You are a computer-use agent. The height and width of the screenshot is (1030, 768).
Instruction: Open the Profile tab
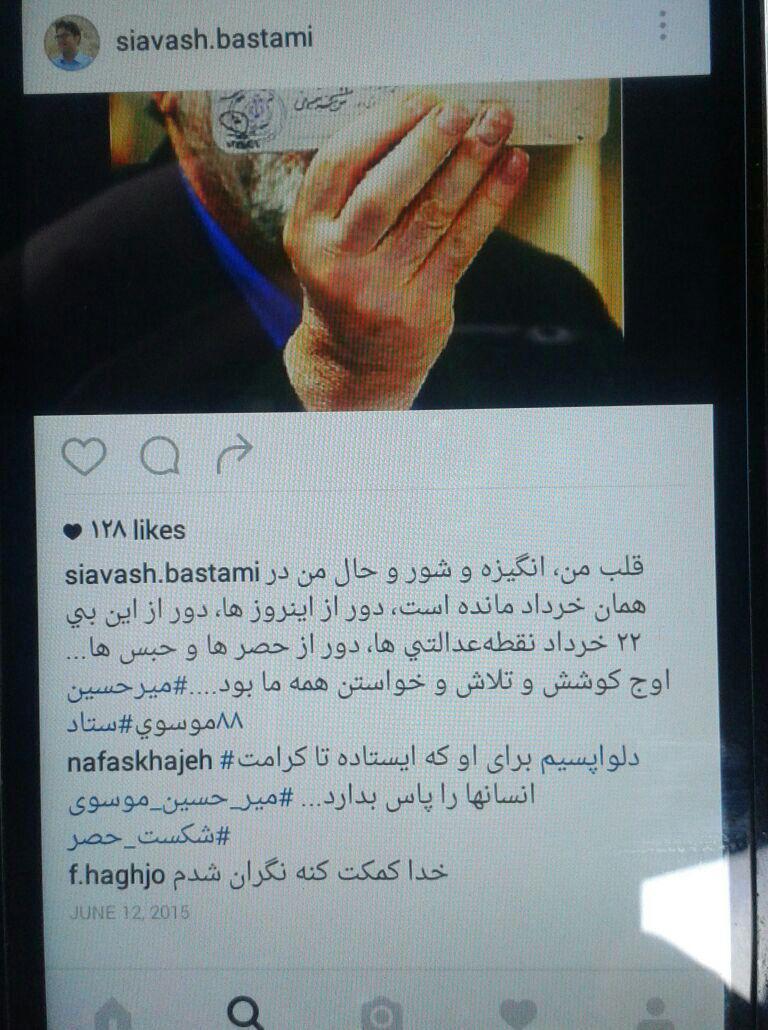[654, 1012]
